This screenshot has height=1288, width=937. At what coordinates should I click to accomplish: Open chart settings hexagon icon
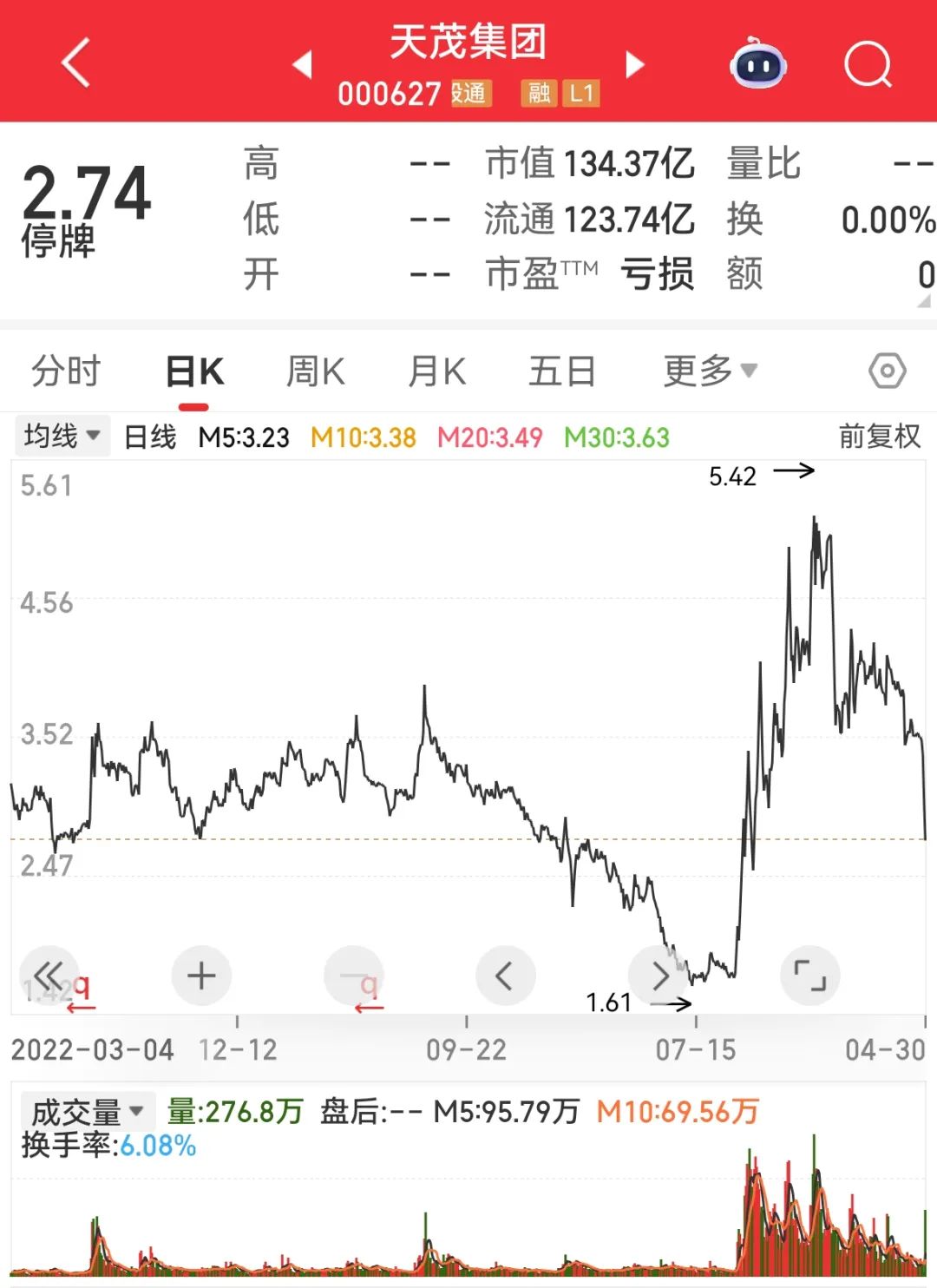887,371
